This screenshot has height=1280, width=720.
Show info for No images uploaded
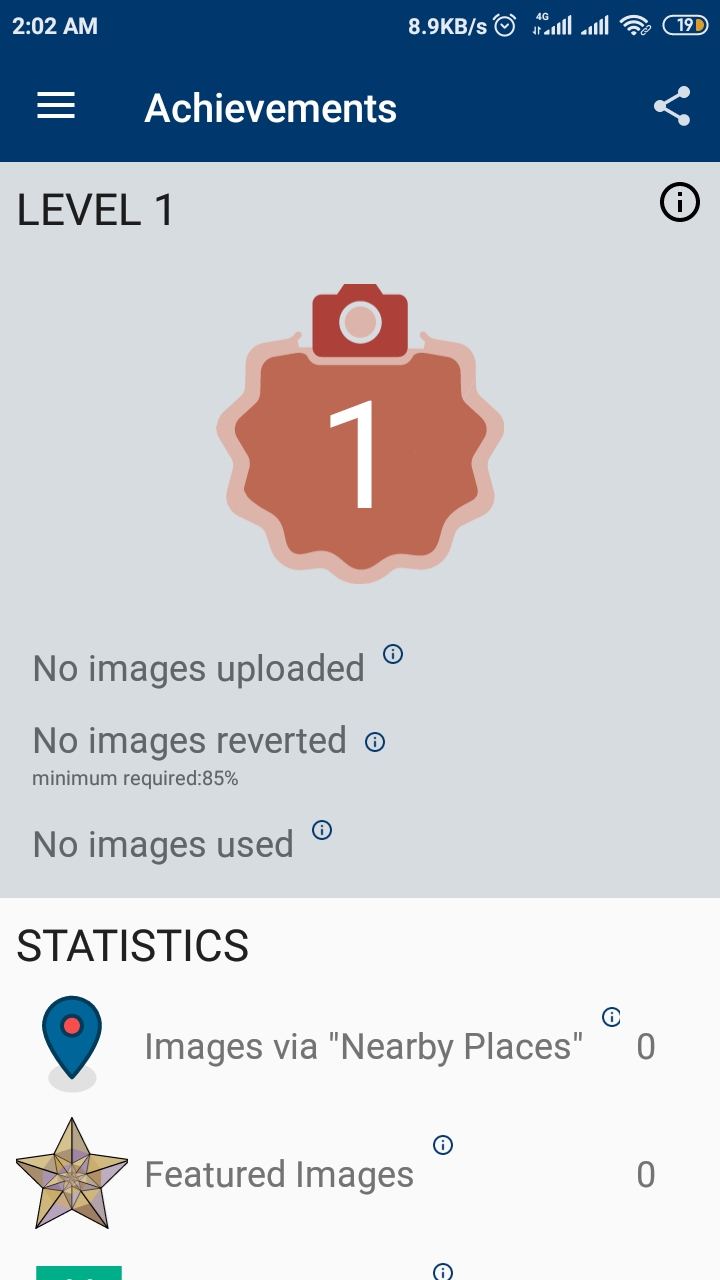[393, 654]
